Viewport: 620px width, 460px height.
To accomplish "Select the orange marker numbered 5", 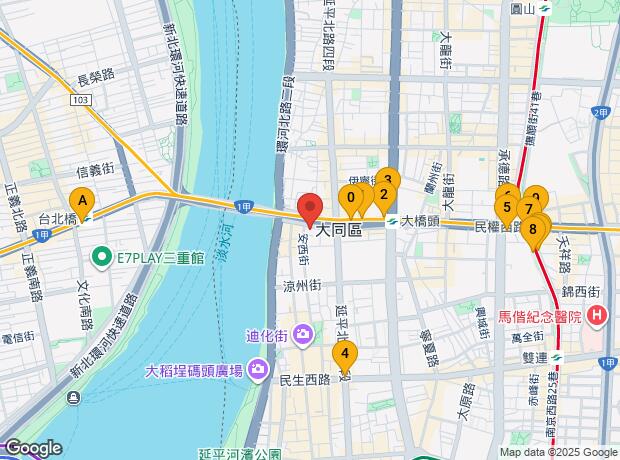I will coord(507,210).
